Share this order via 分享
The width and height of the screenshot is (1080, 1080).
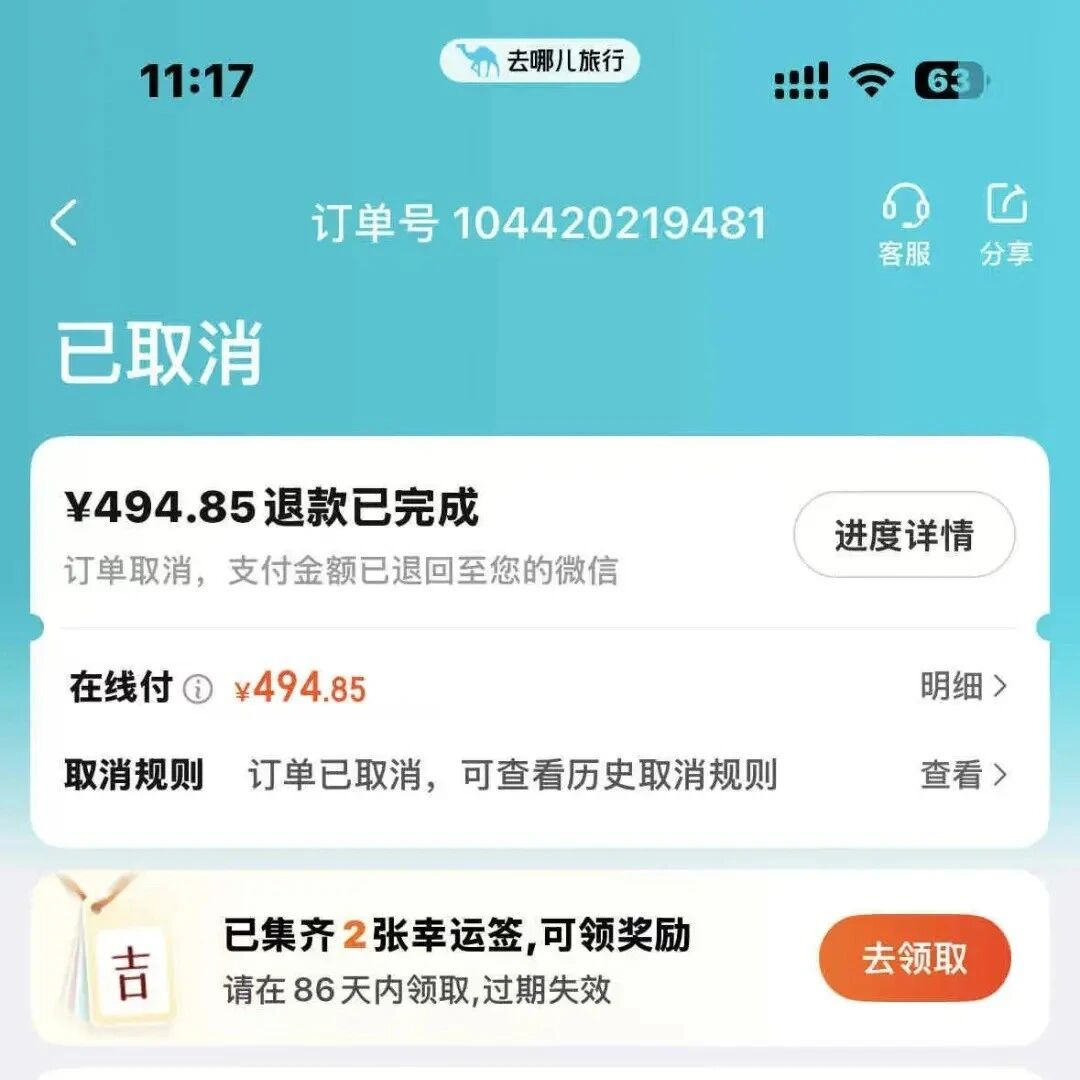click(x=1006, y=224)
